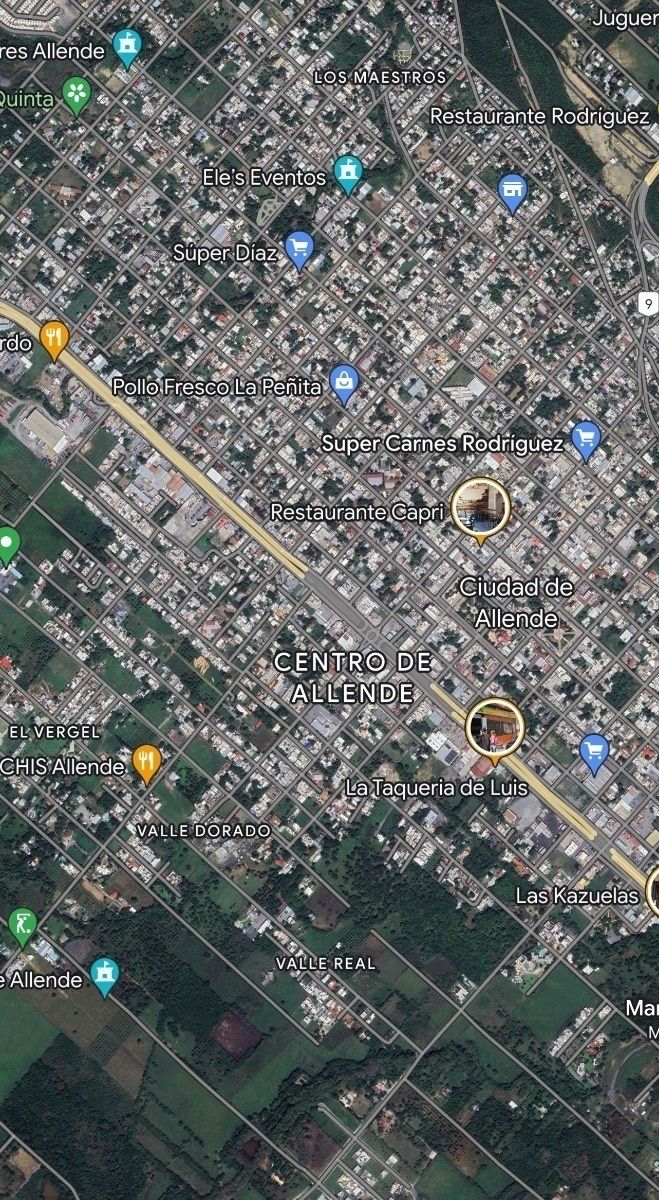The image size is (659, 1200).
Task: Select the Las Kazuelas marker
Action: point(653,891)
